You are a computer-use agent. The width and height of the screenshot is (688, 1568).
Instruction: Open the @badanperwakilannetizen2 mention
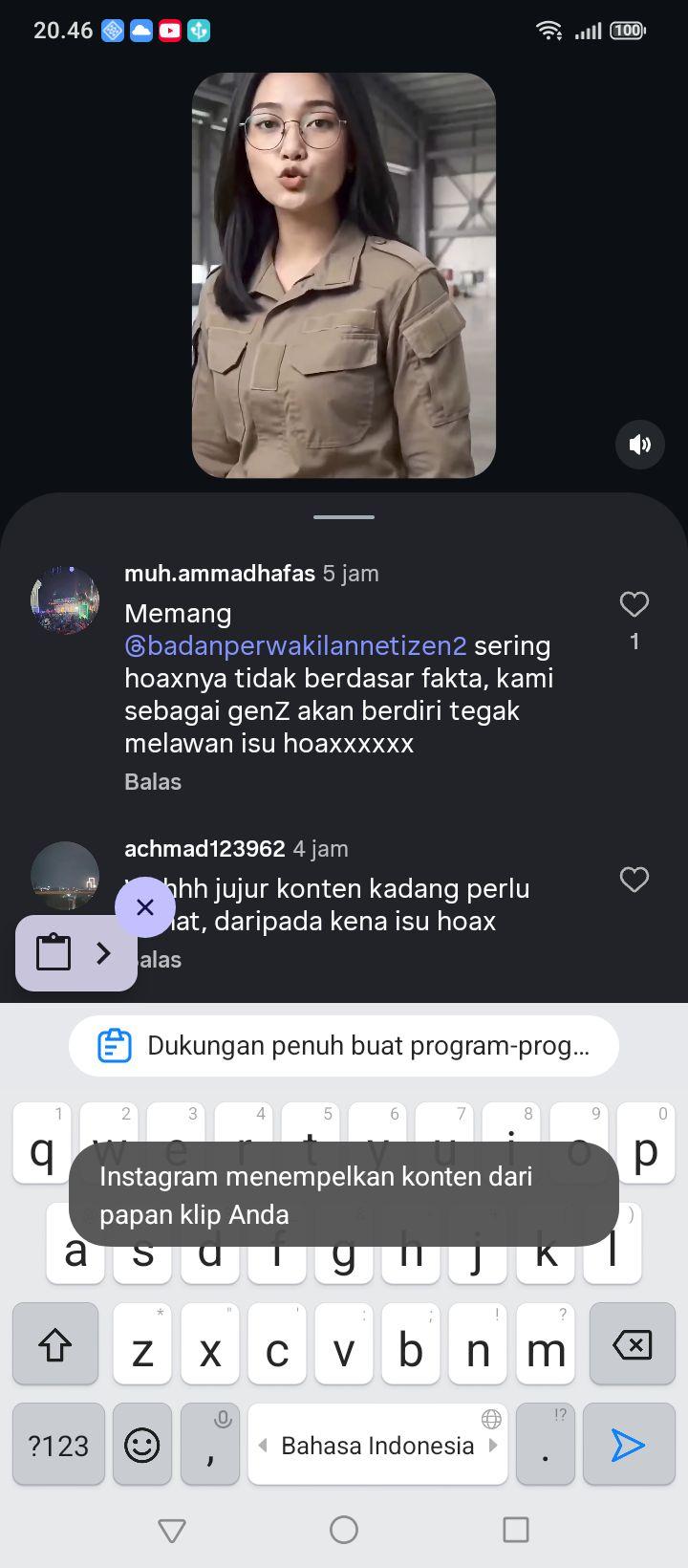[x=295, y=645]
